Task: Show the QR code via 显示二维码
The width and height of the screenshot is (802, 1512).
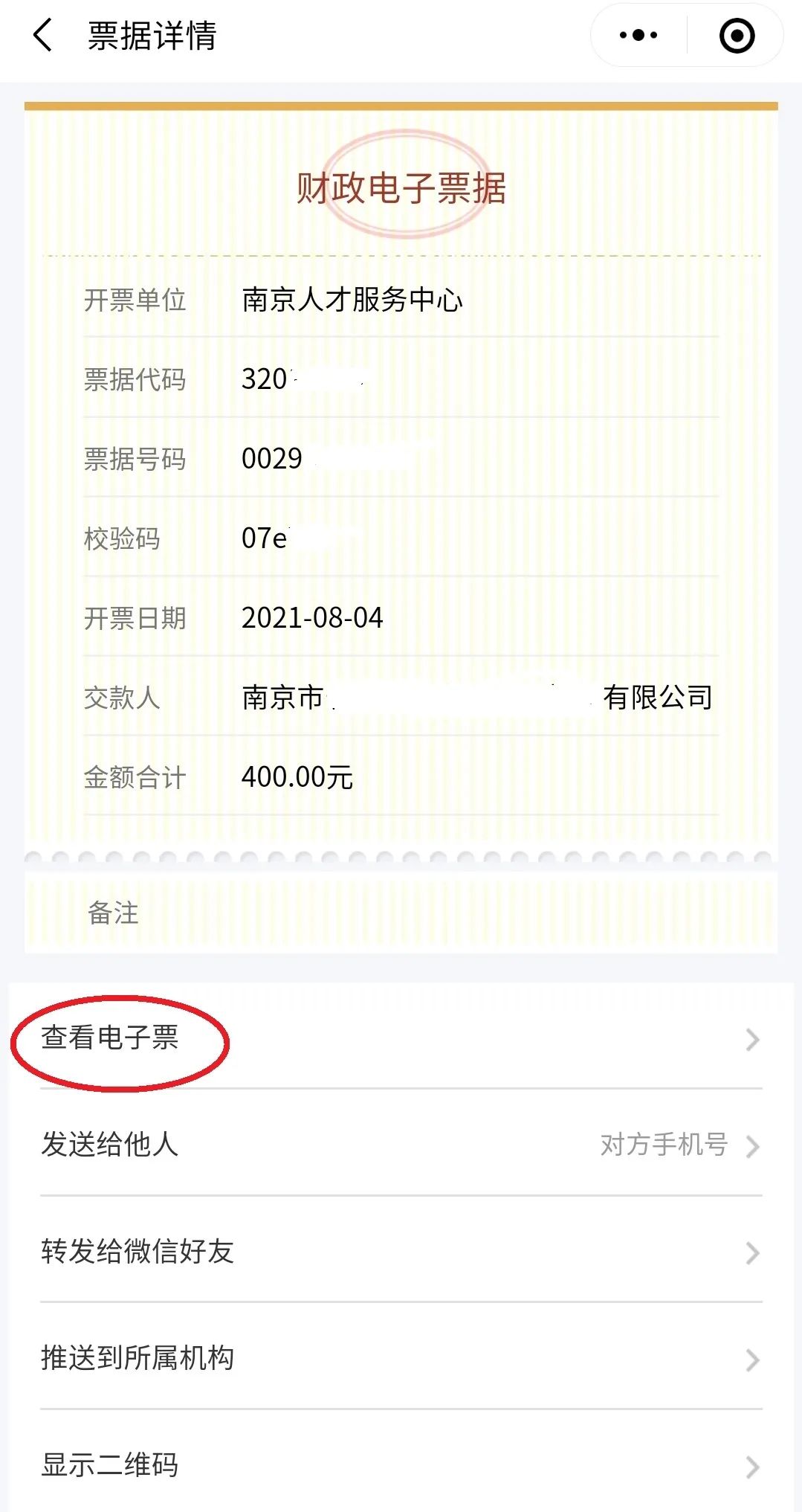Action: (x=401, y=1465)
